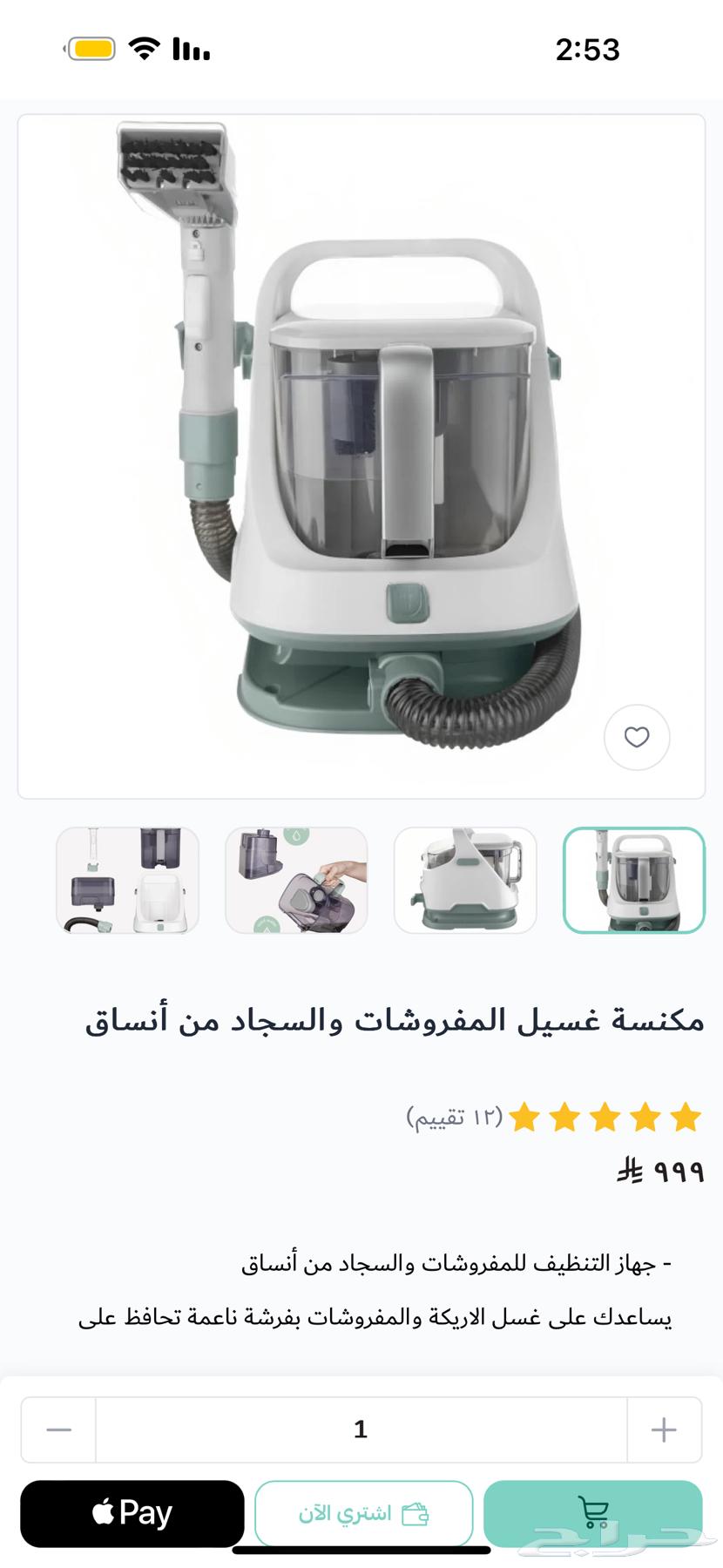
Task: Decrease quantity with the minus stepper
Action: tap(57, 1429)
